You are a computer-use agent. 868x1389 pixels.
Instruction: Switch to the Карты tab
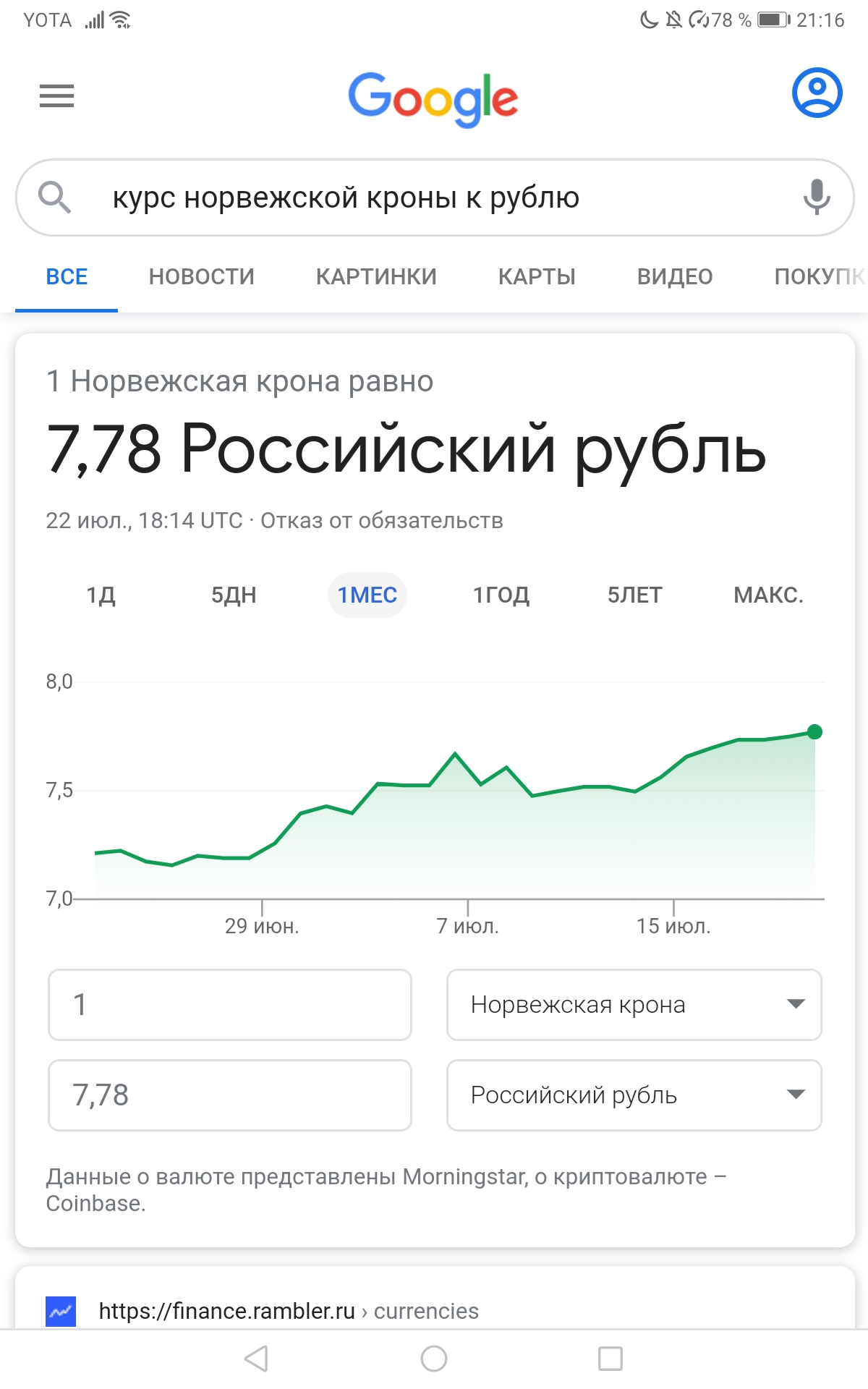pos(537,276)
